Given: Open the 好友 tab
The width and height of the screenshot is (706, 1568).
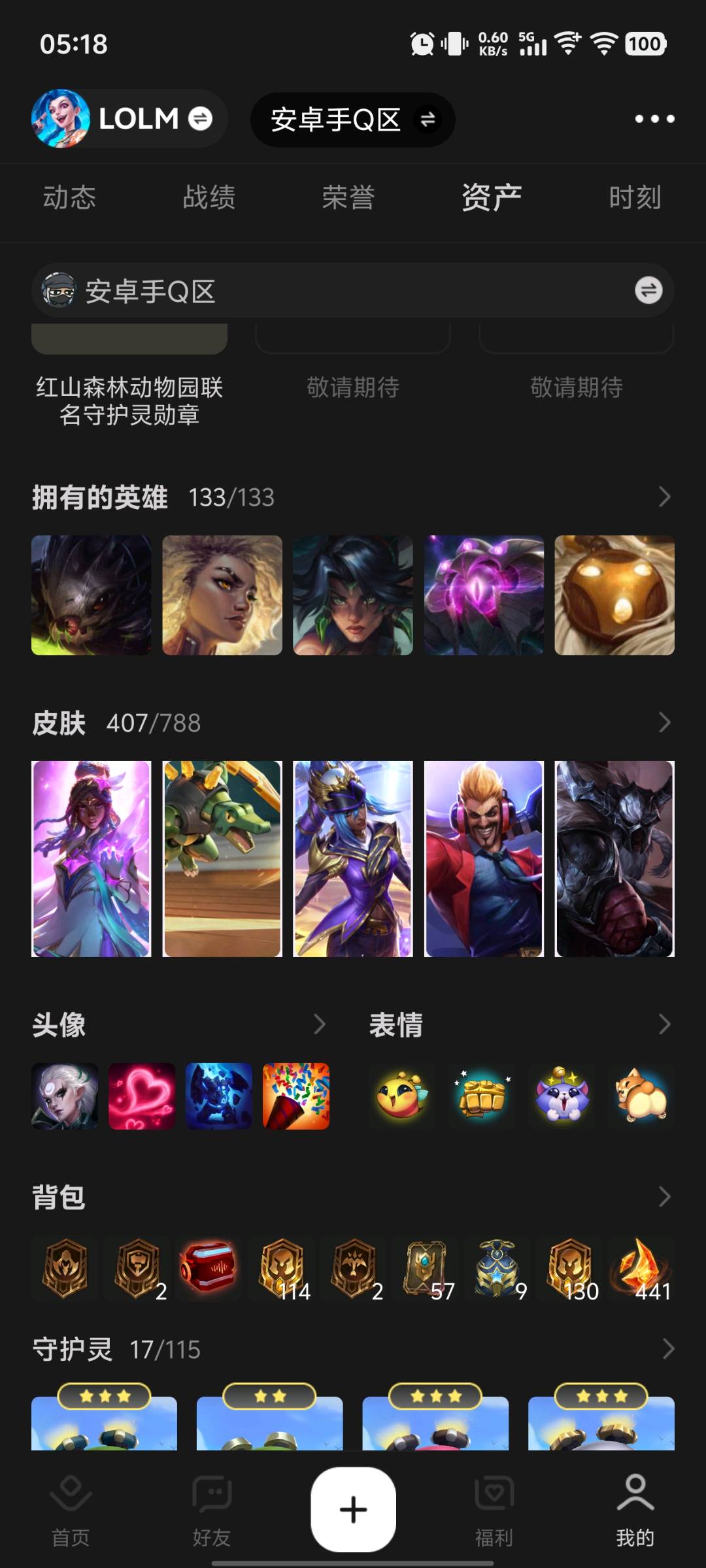Looking at the screenshot, I should [x=212, y=1508].
